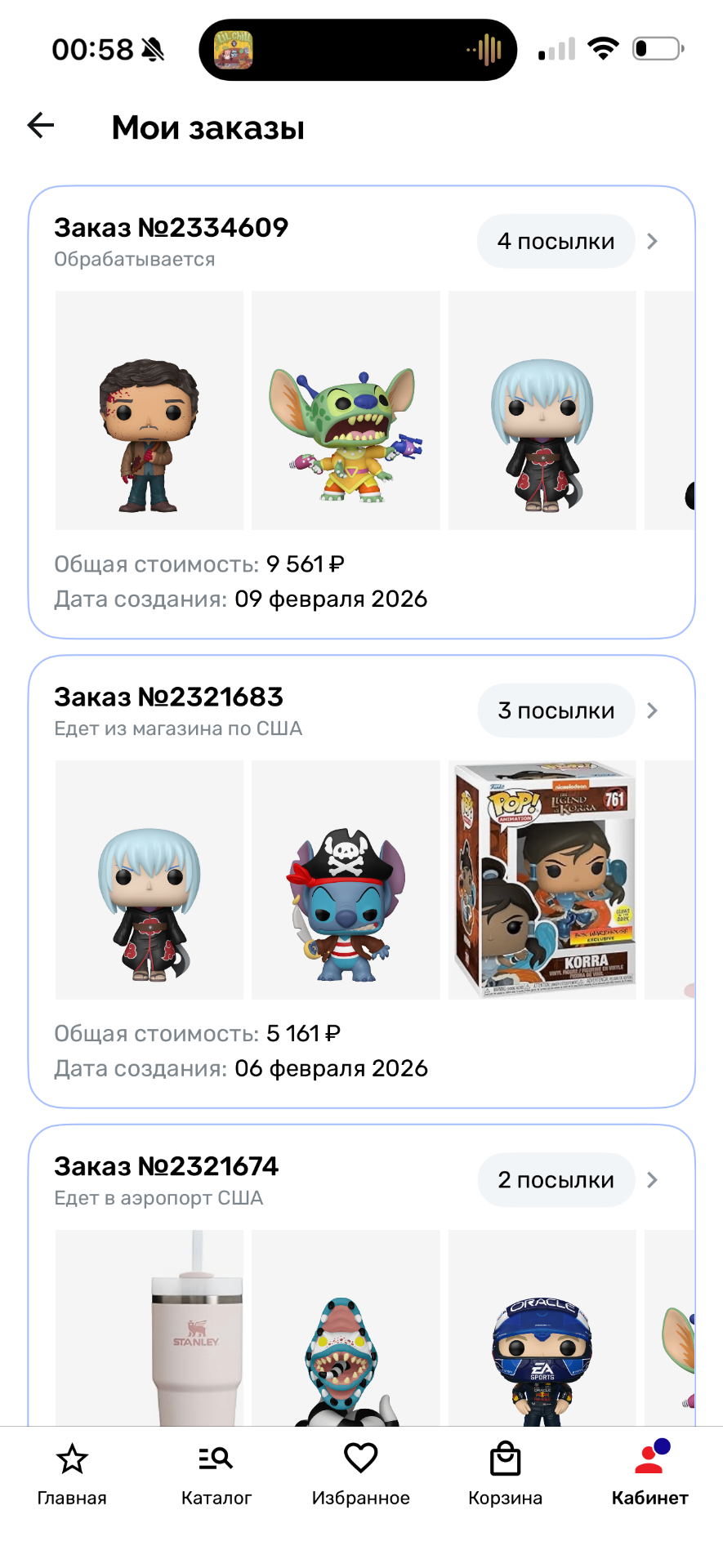Expand chevron next to 3 посылки
The height and width of the screenshot is (1568, 723).
click(652, 710)
